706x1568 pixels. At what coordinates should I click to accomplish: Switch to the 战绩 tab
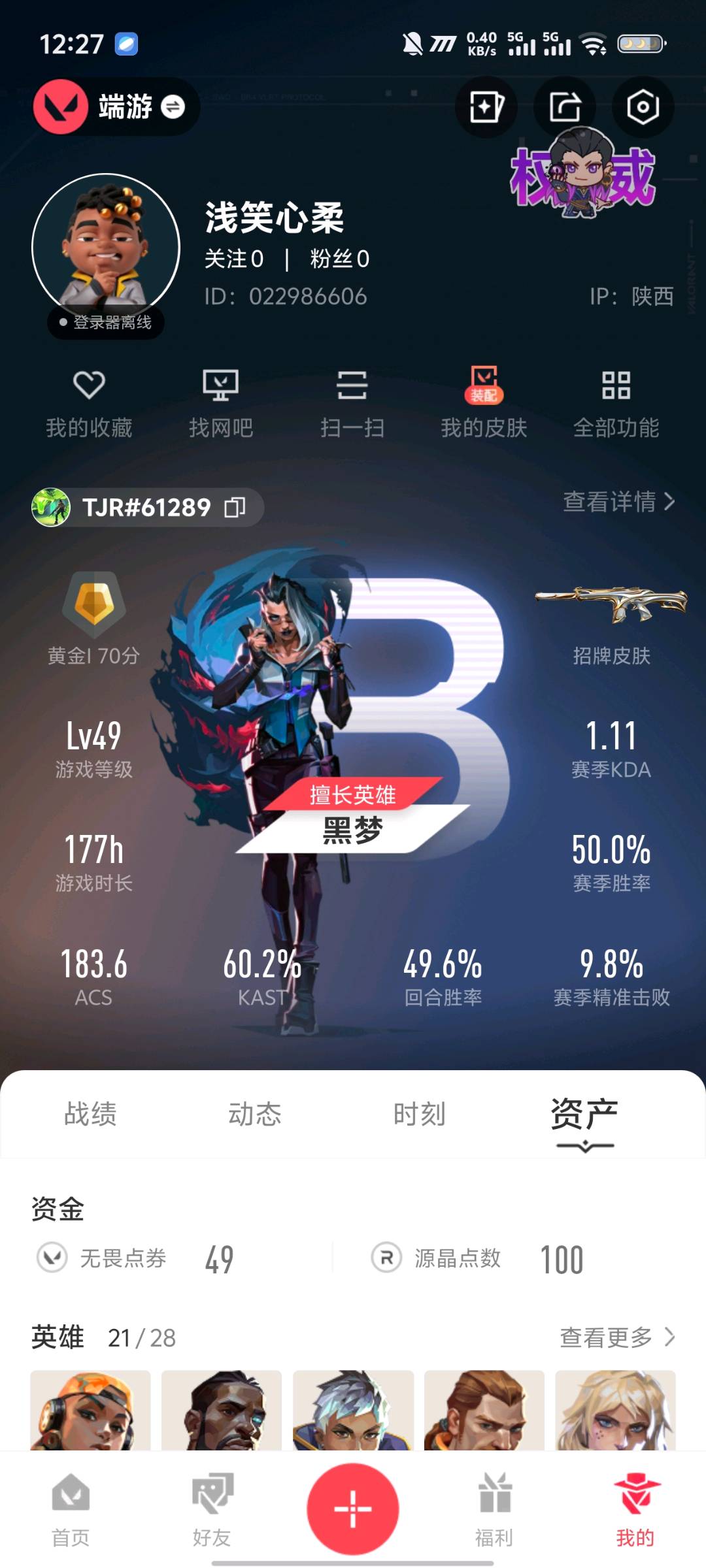point(90,1114)
